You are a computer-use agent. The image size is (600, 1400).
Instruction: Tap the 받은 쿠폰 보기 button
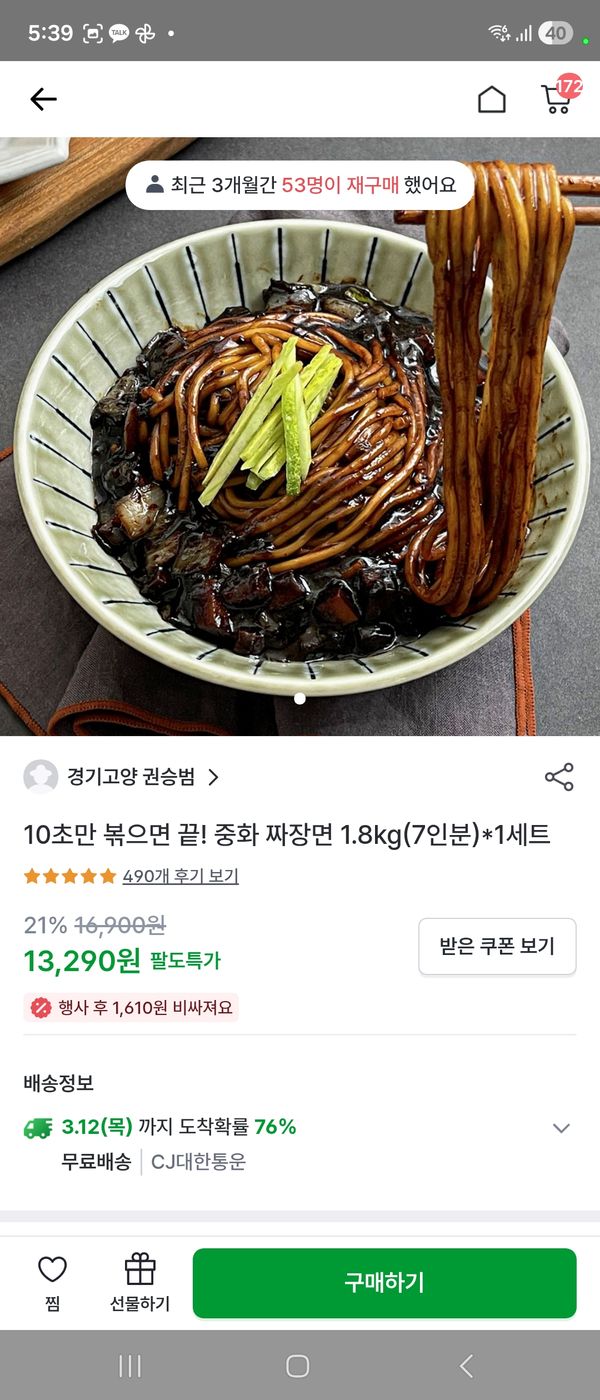[497, 946]
